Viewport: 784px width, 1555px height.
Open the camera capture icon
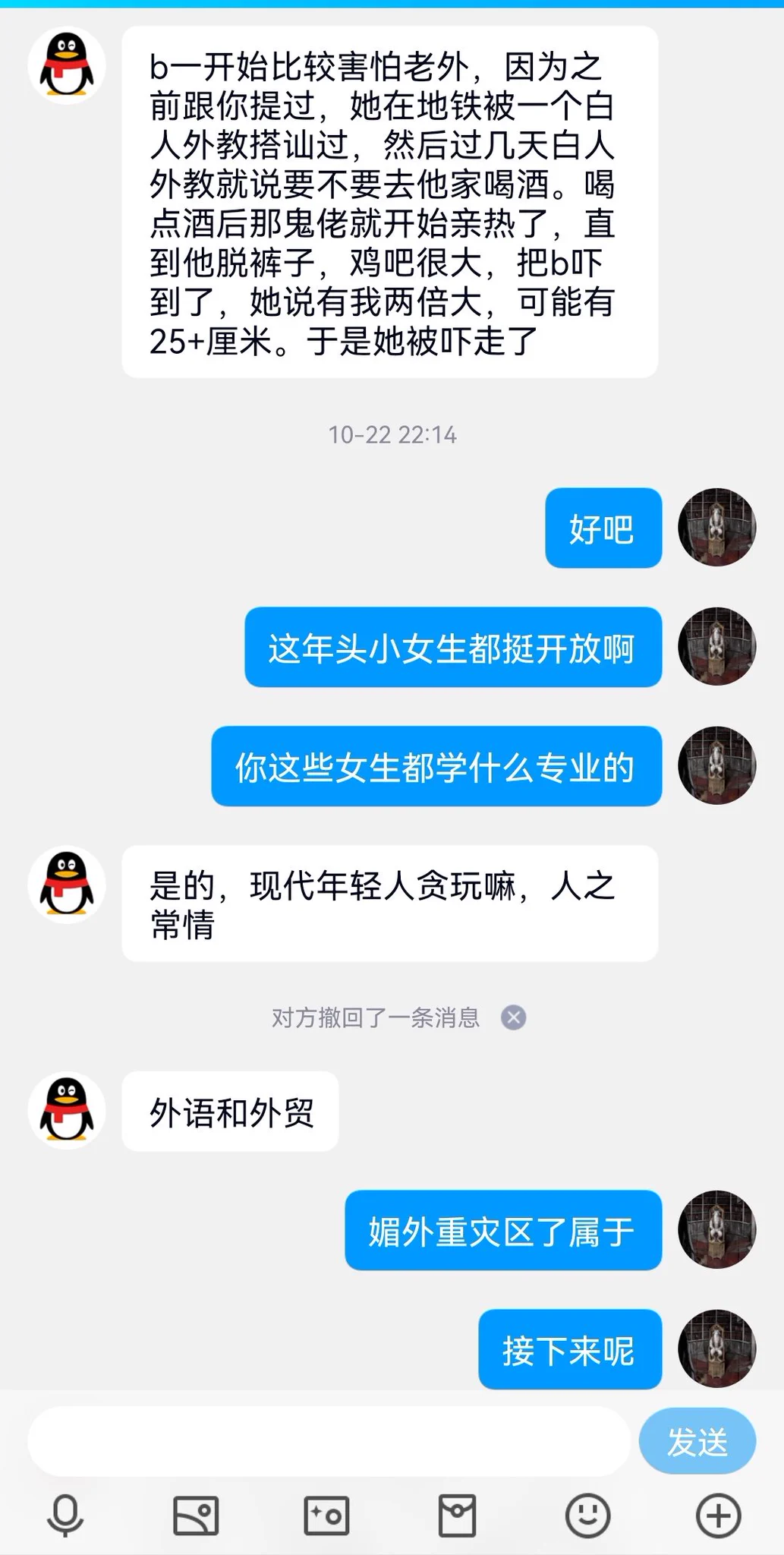pyautogui.click(x=326, y=1516)
